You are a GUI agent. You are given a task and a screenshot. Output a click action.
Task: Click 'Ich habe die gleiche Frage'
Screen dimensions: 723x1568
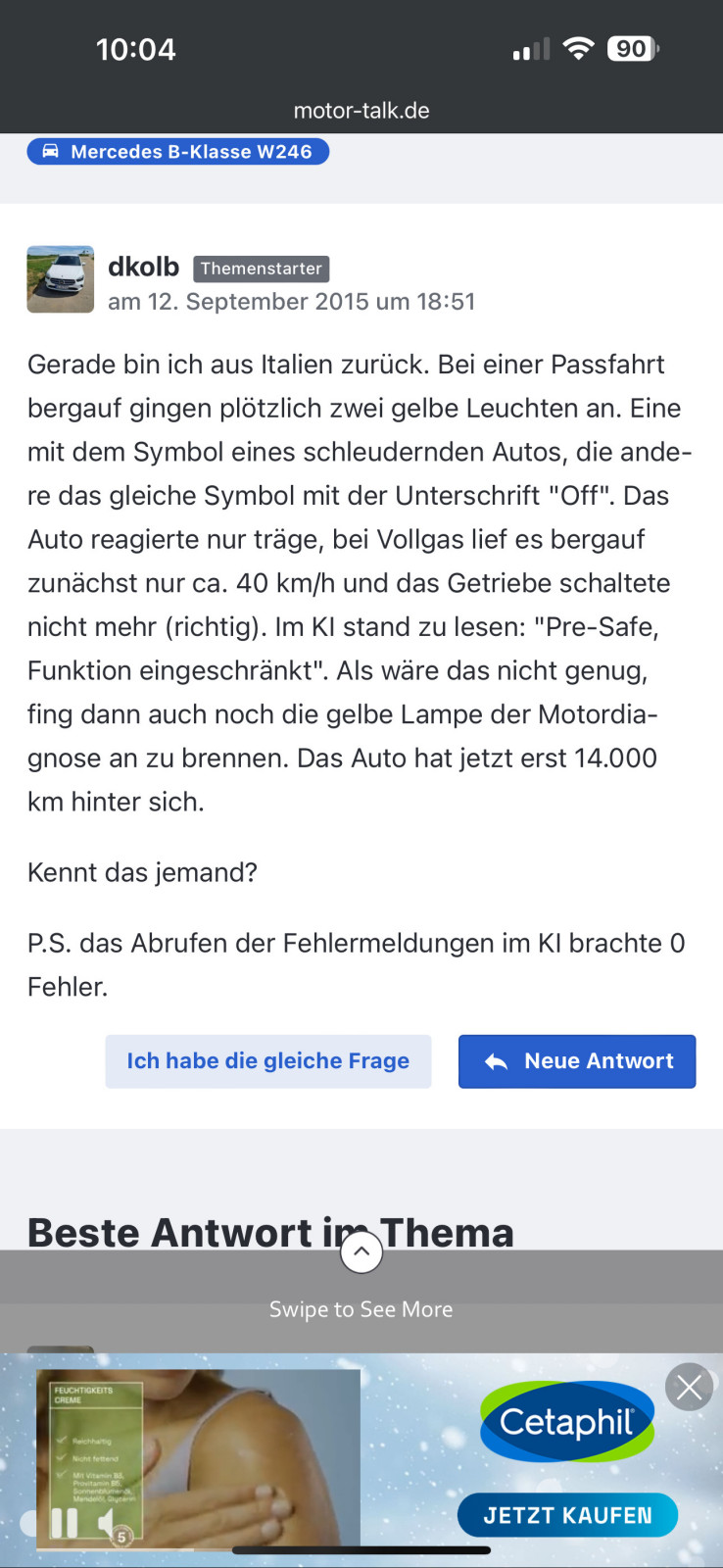point(268,1060)
